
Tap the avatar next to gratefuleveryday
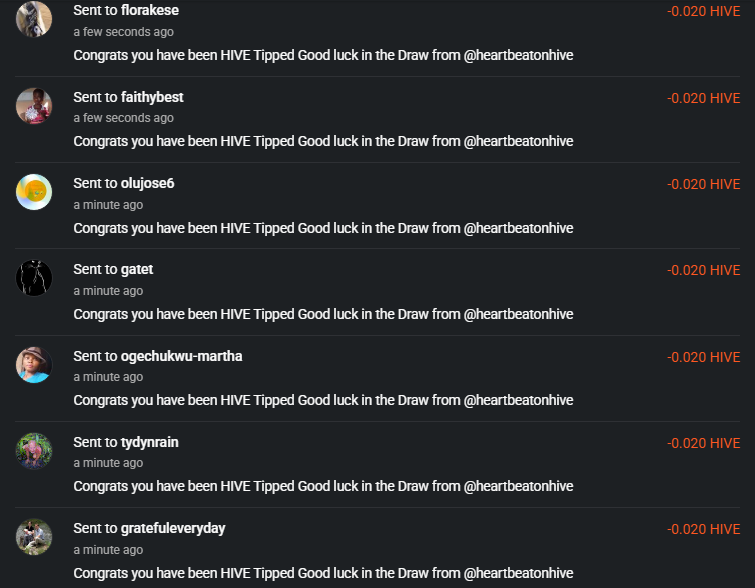click(34, 536)
